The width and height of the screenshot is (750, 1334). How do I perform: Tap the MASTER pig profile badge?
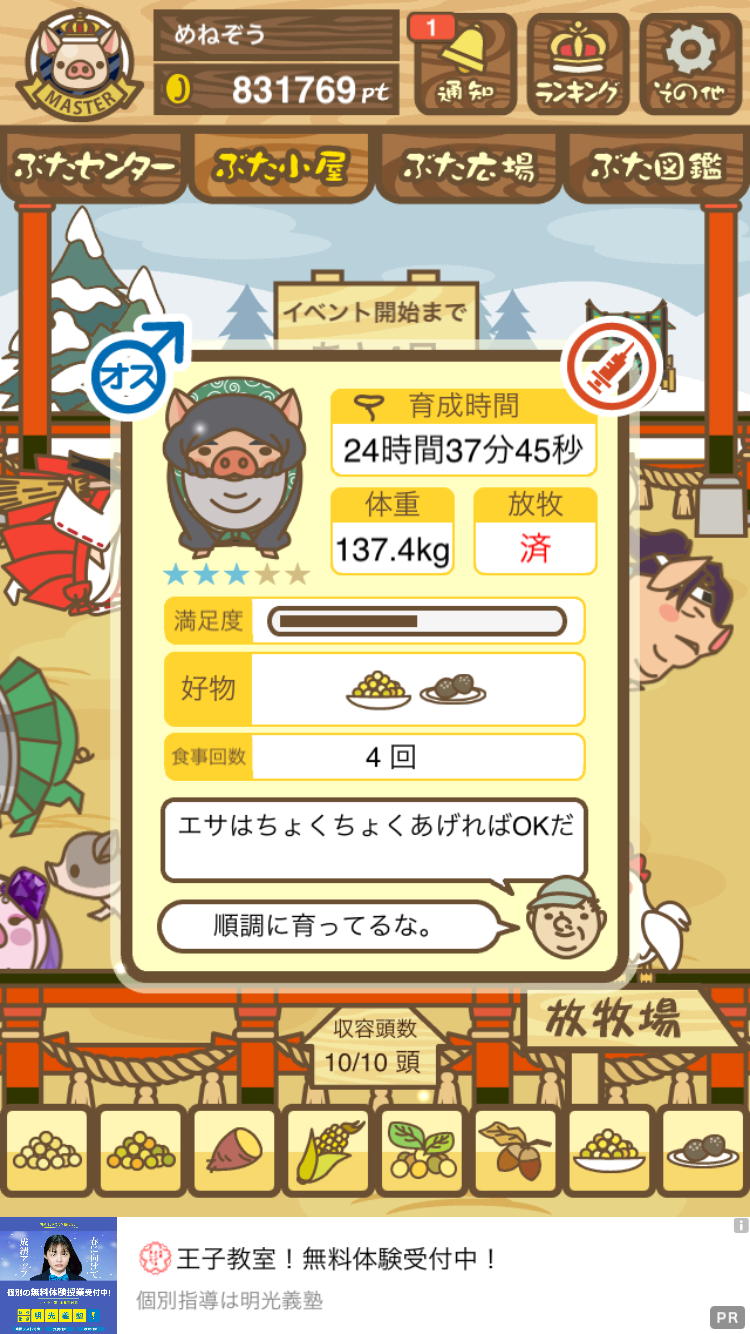click(x=78, y=62)
